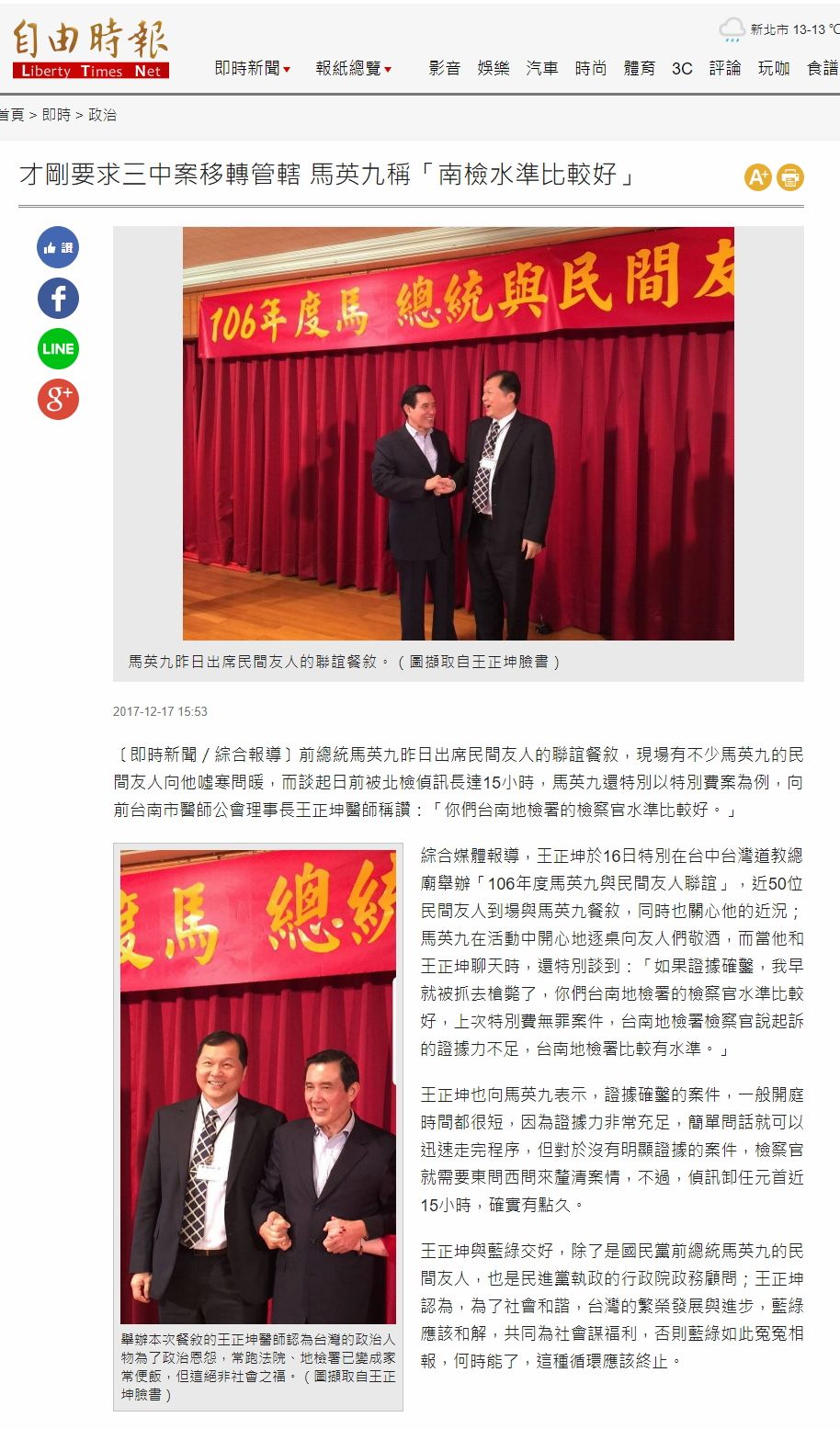Viewport: 840px width, 1429px height.
Task: Open the 即時 breadcrumb link
Action: coord(56,115)
